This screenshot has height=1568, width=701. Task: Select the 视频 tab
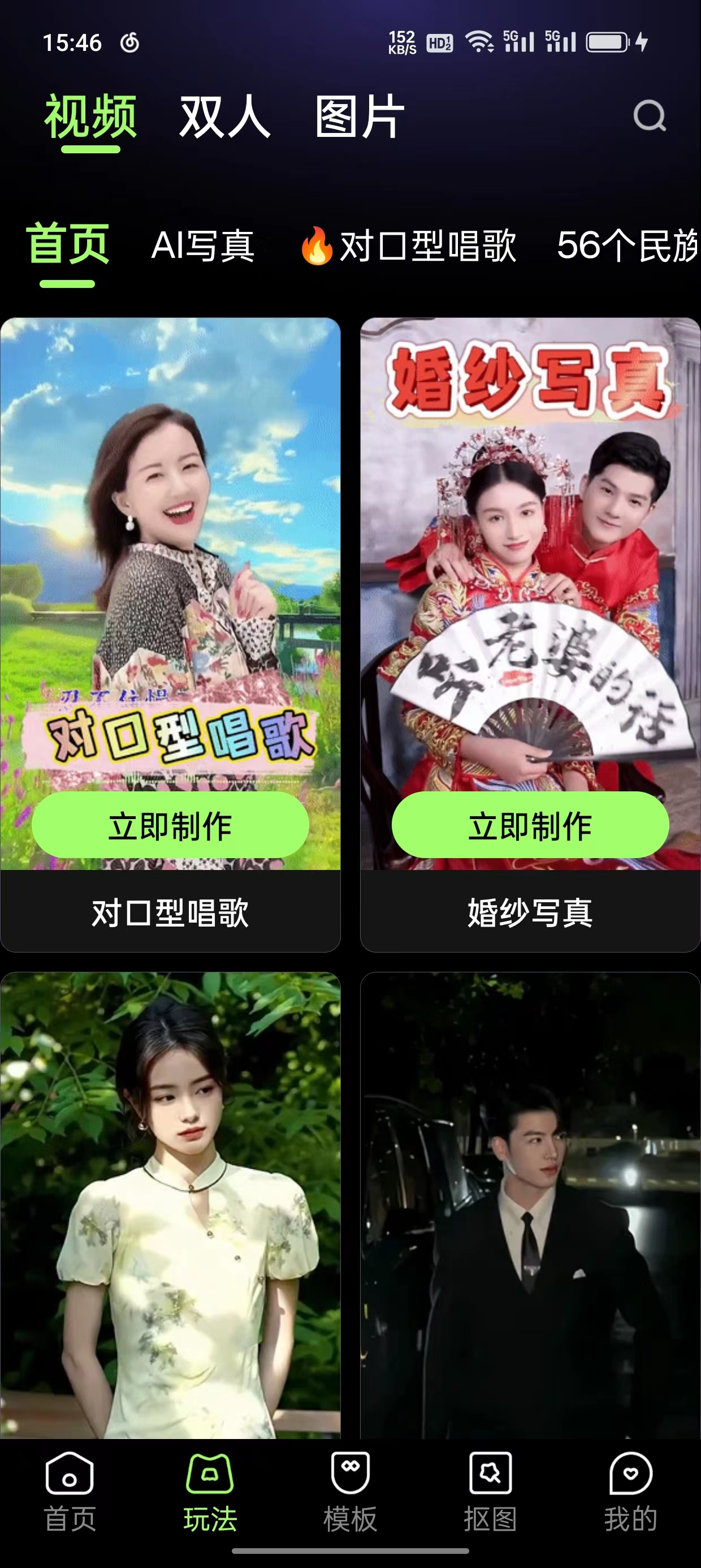click(x=90, y=117)
